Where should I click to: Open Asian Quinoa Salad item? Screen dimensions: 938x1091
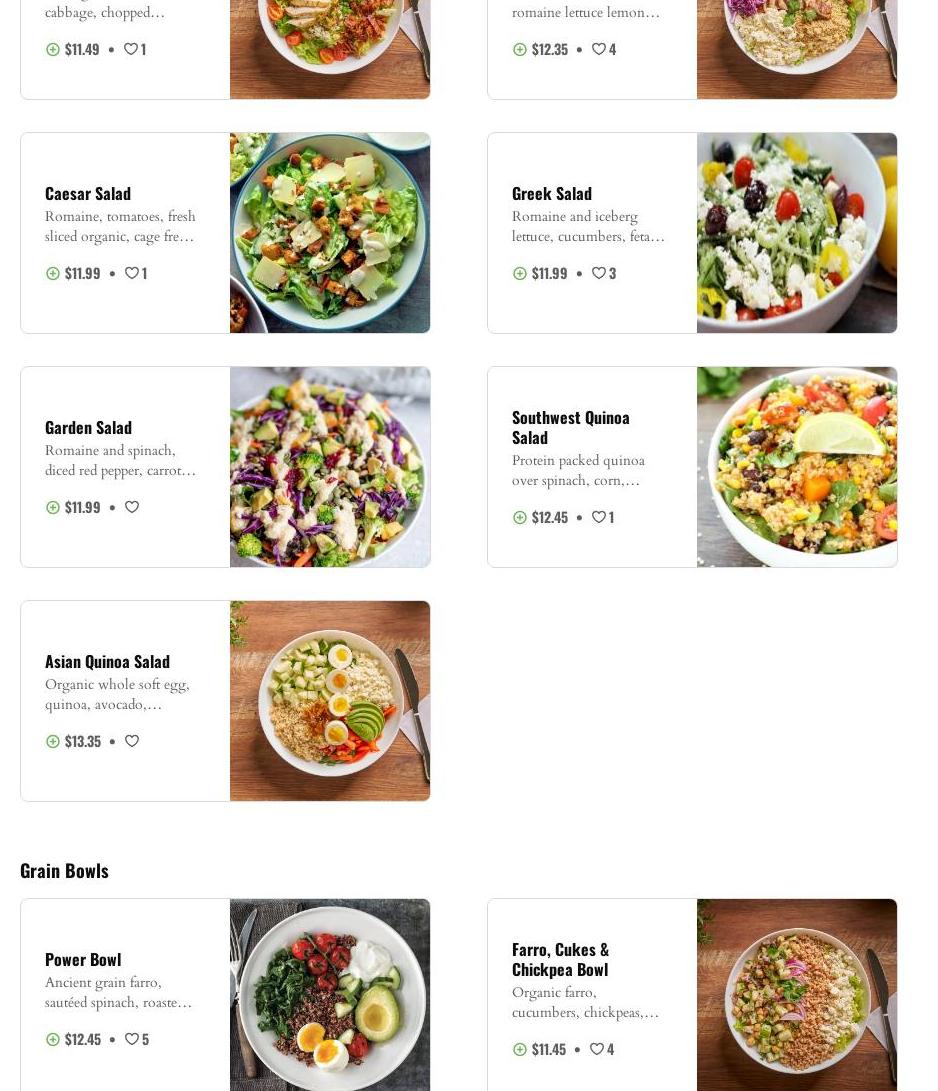[x=107, y=661]
